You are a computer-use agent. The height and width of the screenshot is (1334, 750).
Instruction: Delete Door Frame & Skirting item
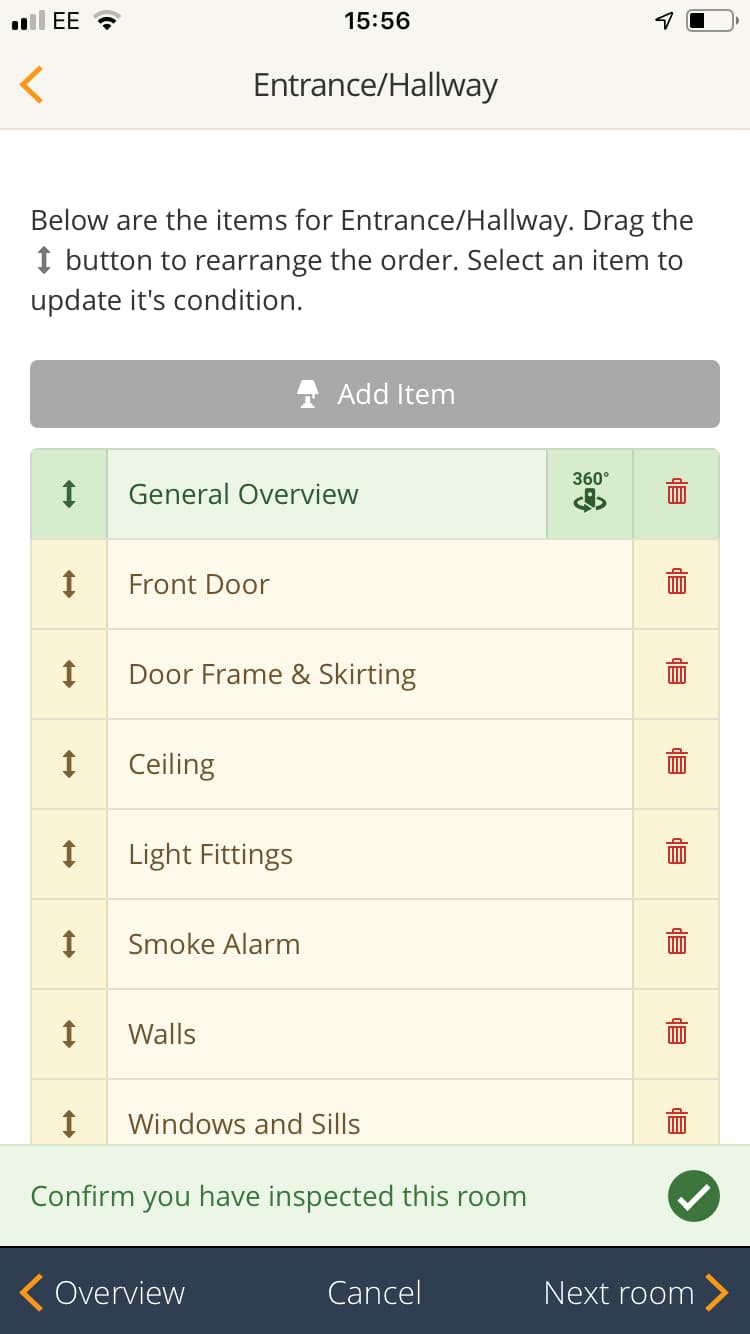coord(677,674)
